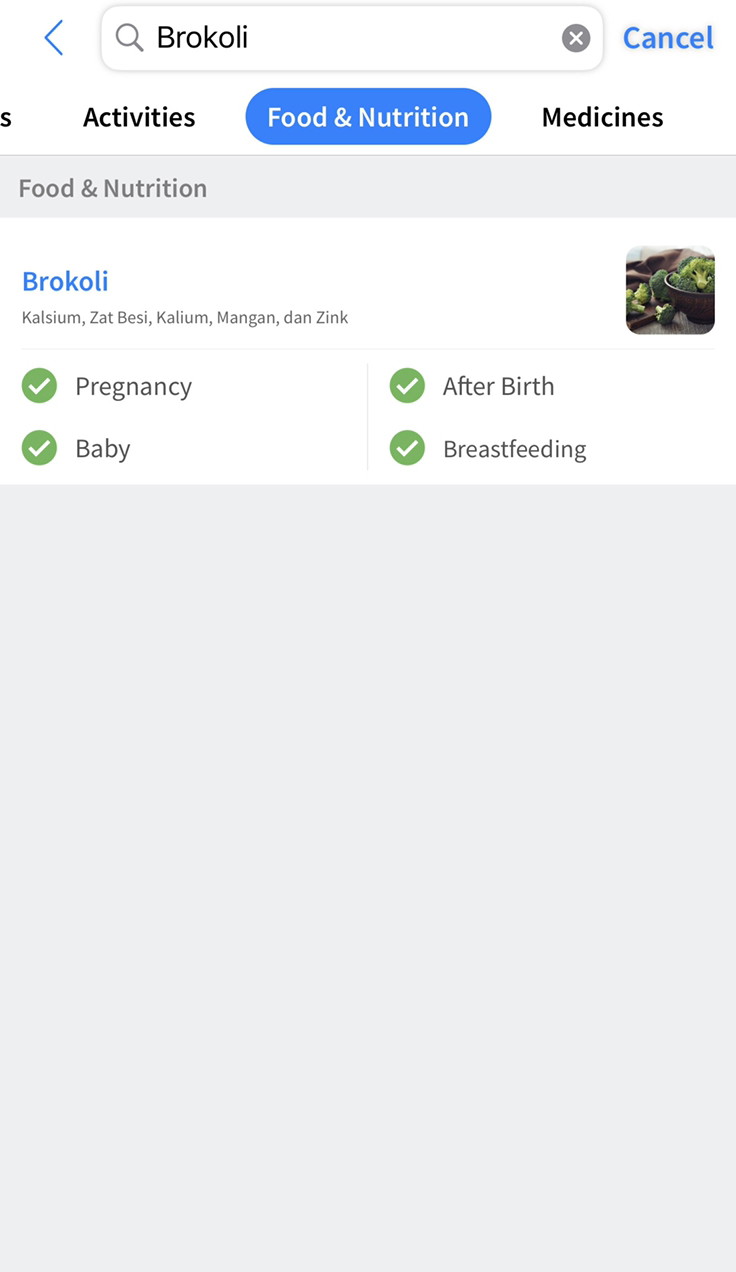Clear the search text
Image resolution: width=736 pixels, height=1272 pixels.
(575, 38)
